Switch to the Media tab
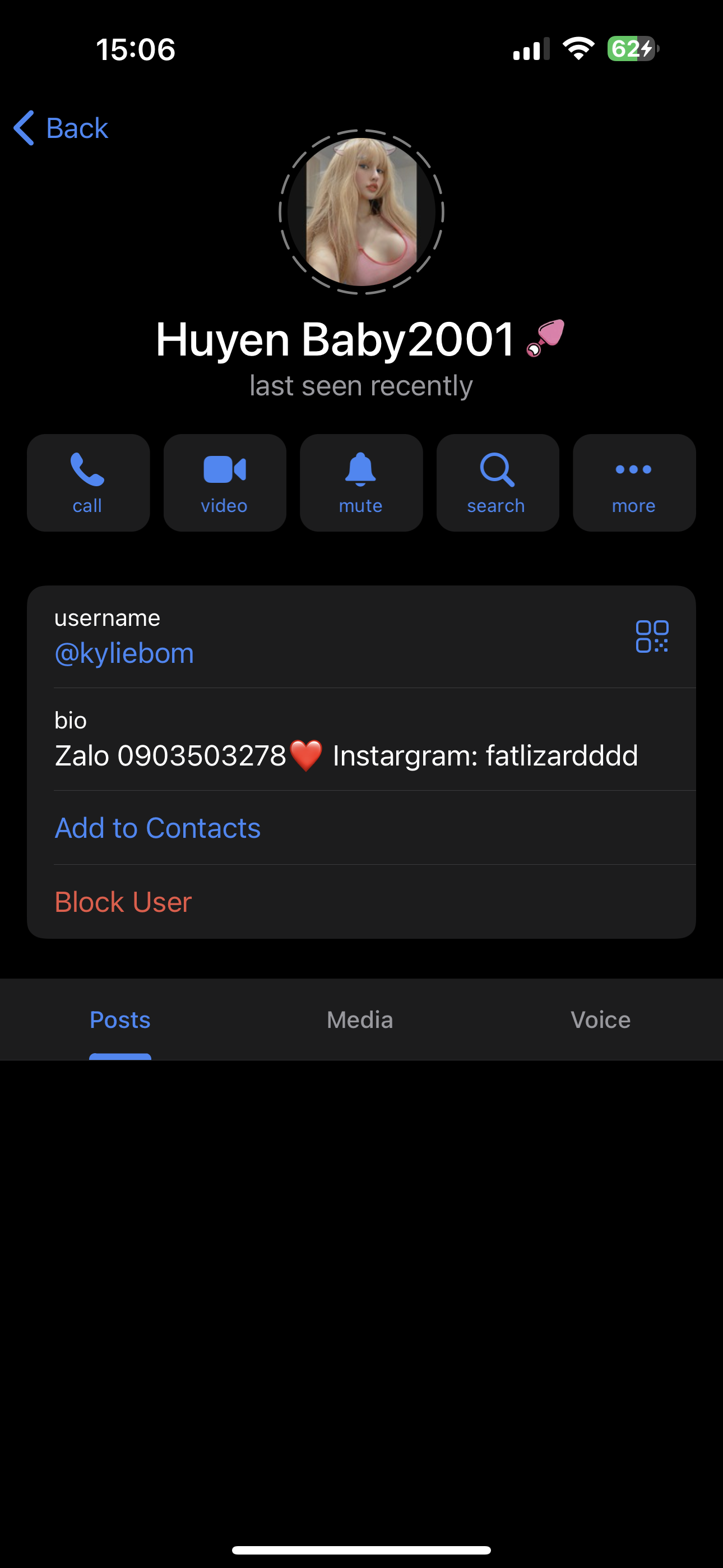 coord(360,1020)
